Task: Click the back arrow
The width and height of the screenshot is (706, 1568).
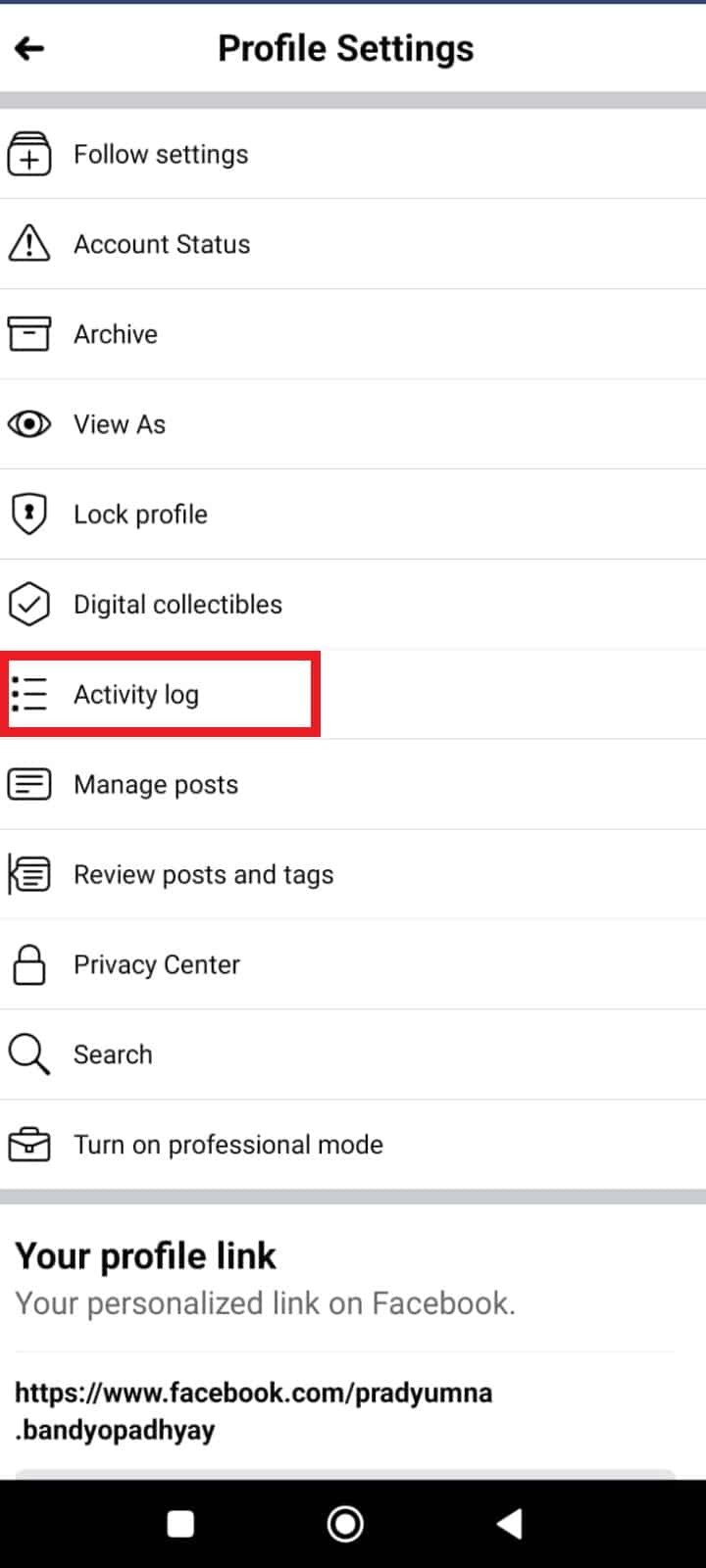Action: 29,47
